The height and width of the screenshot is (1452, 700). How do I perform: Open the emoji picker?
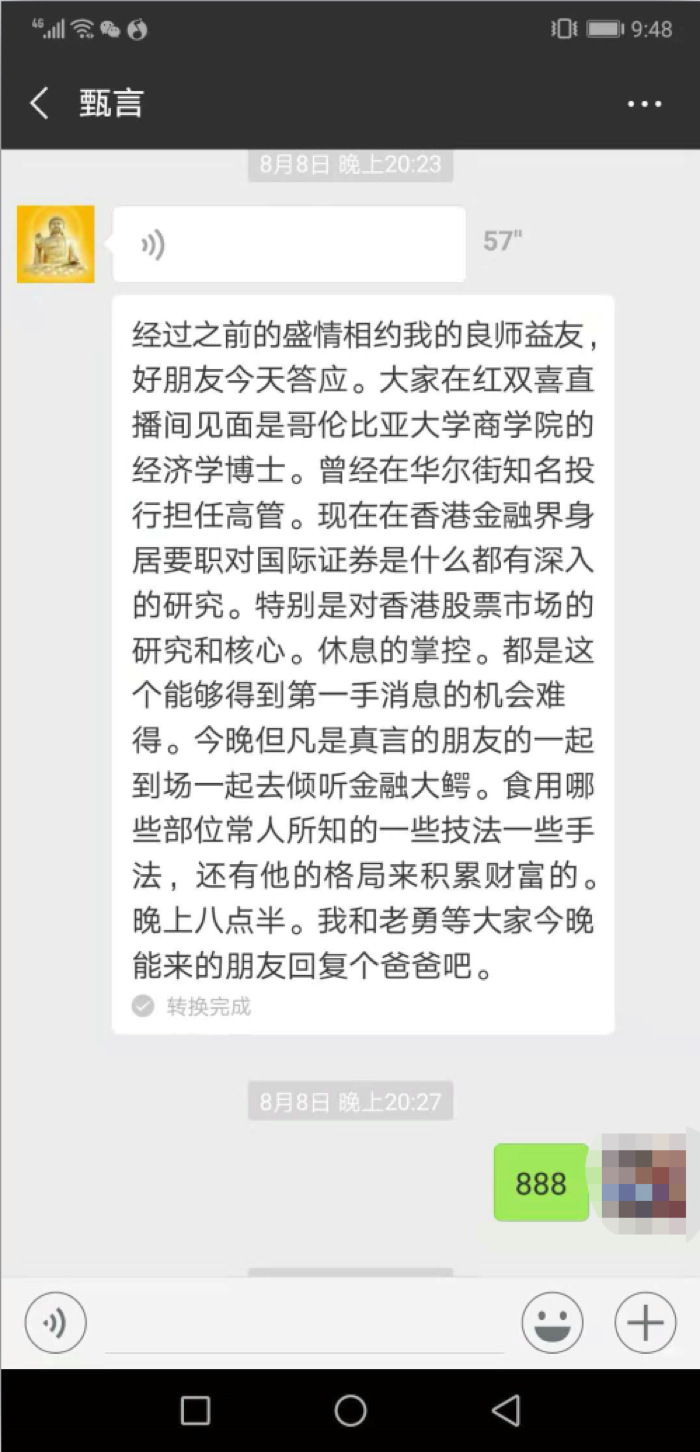coord(552,1323)
